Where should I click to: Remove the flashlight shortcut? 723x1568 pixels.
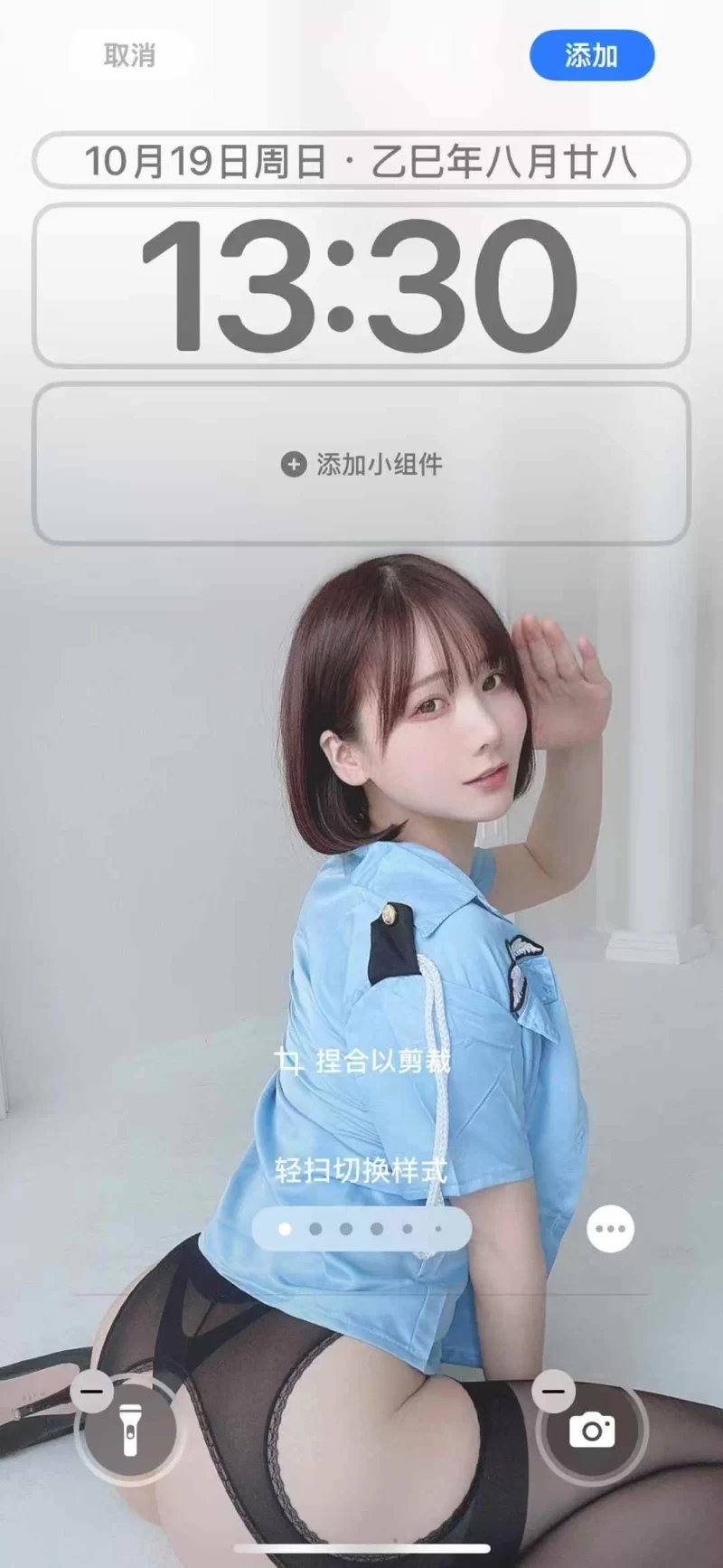pos(92,1391)
